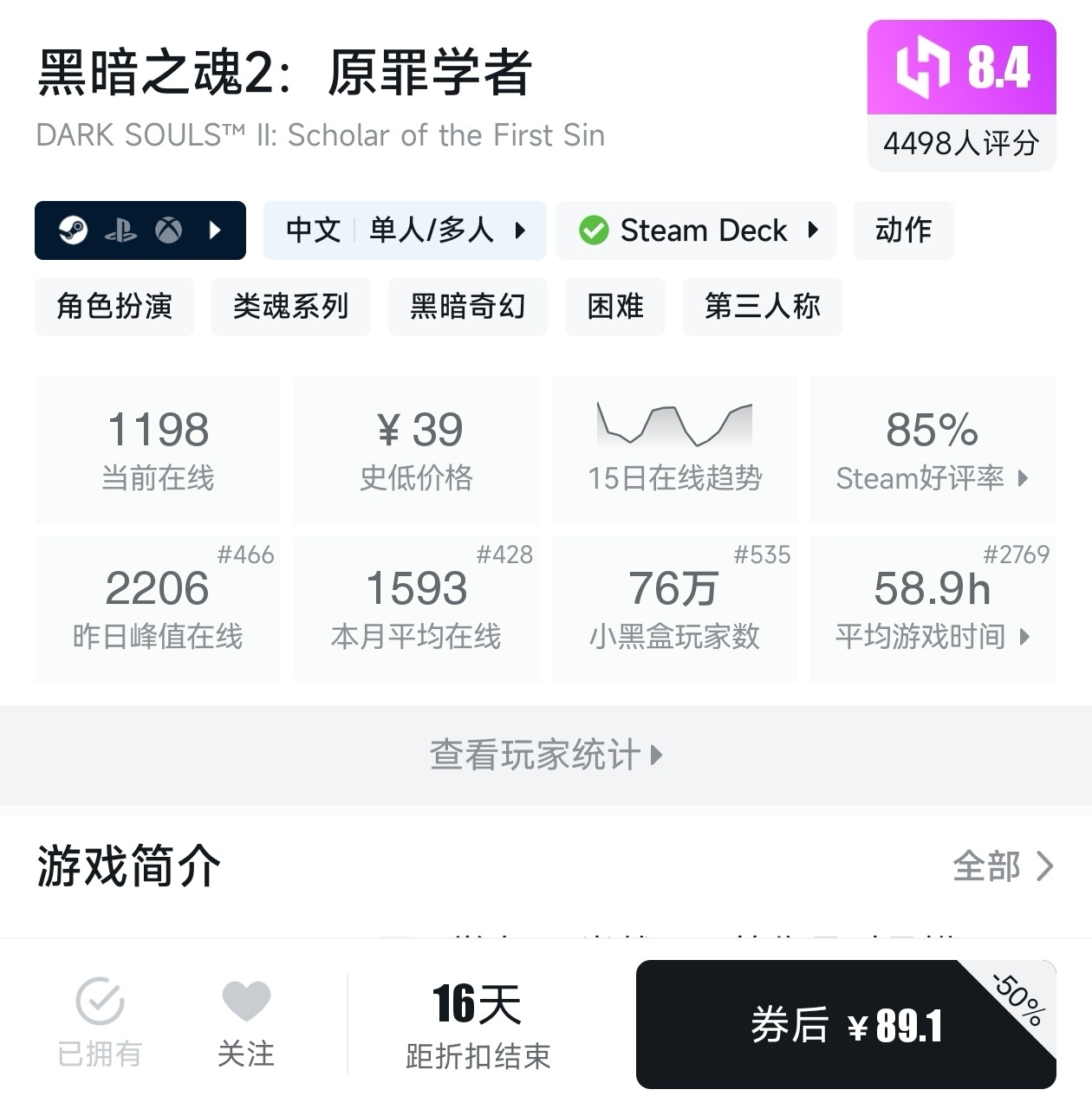
Task: Select the 困难 tag
Action: pos(614,307)
